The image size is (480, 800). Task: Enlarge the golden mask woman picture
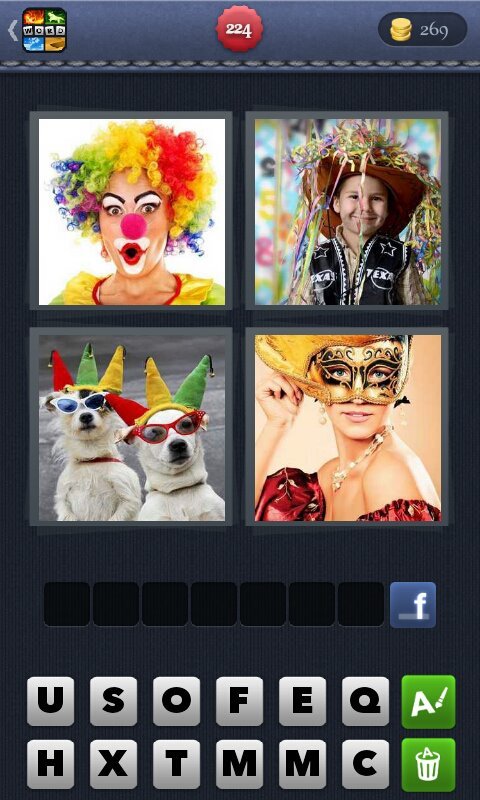tap(347, 428)
